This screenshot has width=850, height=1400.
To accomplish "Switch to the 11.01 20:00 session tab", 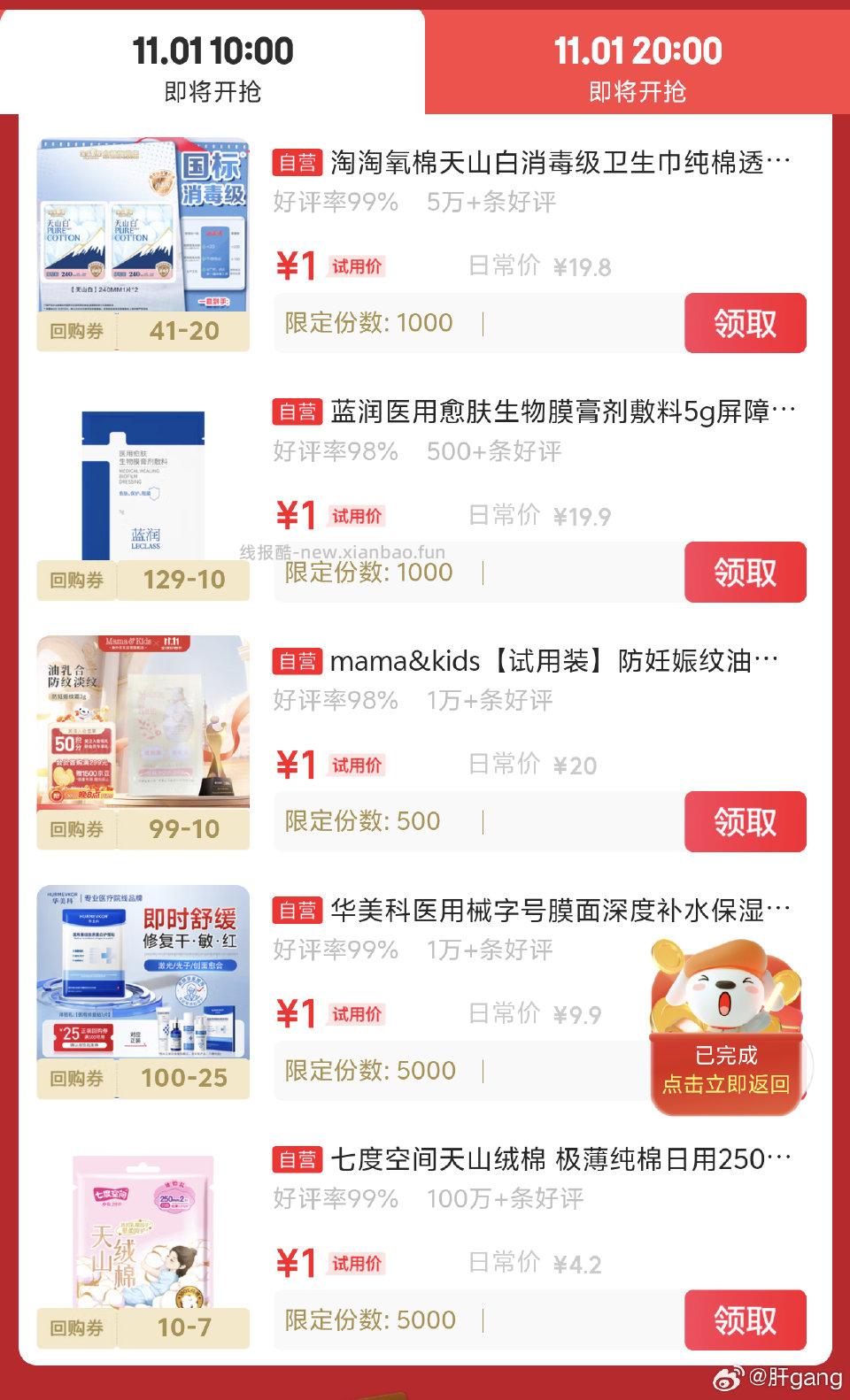I will (x=637, y=62).
